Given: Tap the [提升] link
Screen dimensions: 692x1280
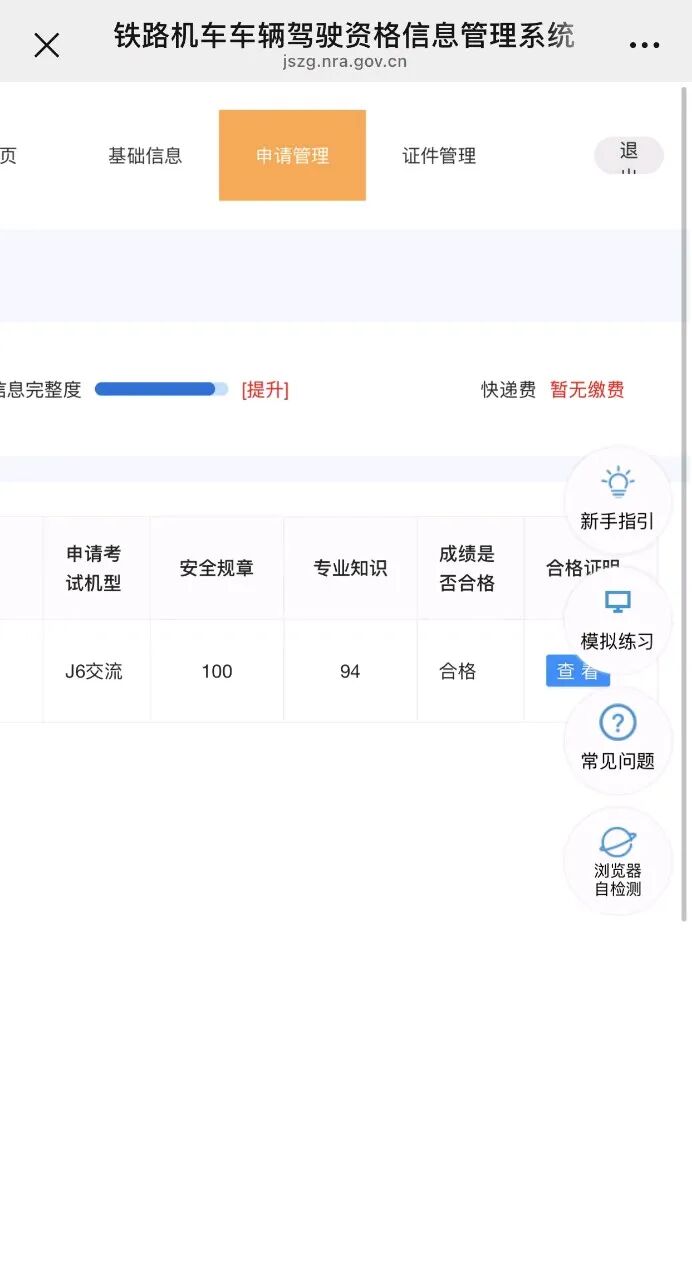Looking at the screenshot, I should [x=265, y=390].
